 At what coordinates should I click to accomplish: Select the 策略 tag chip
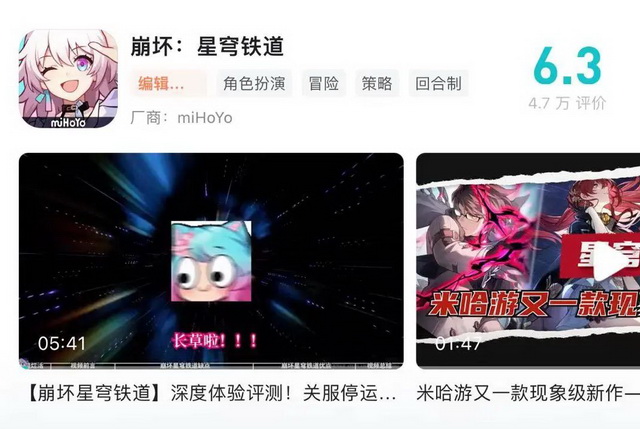click(379, 84)
